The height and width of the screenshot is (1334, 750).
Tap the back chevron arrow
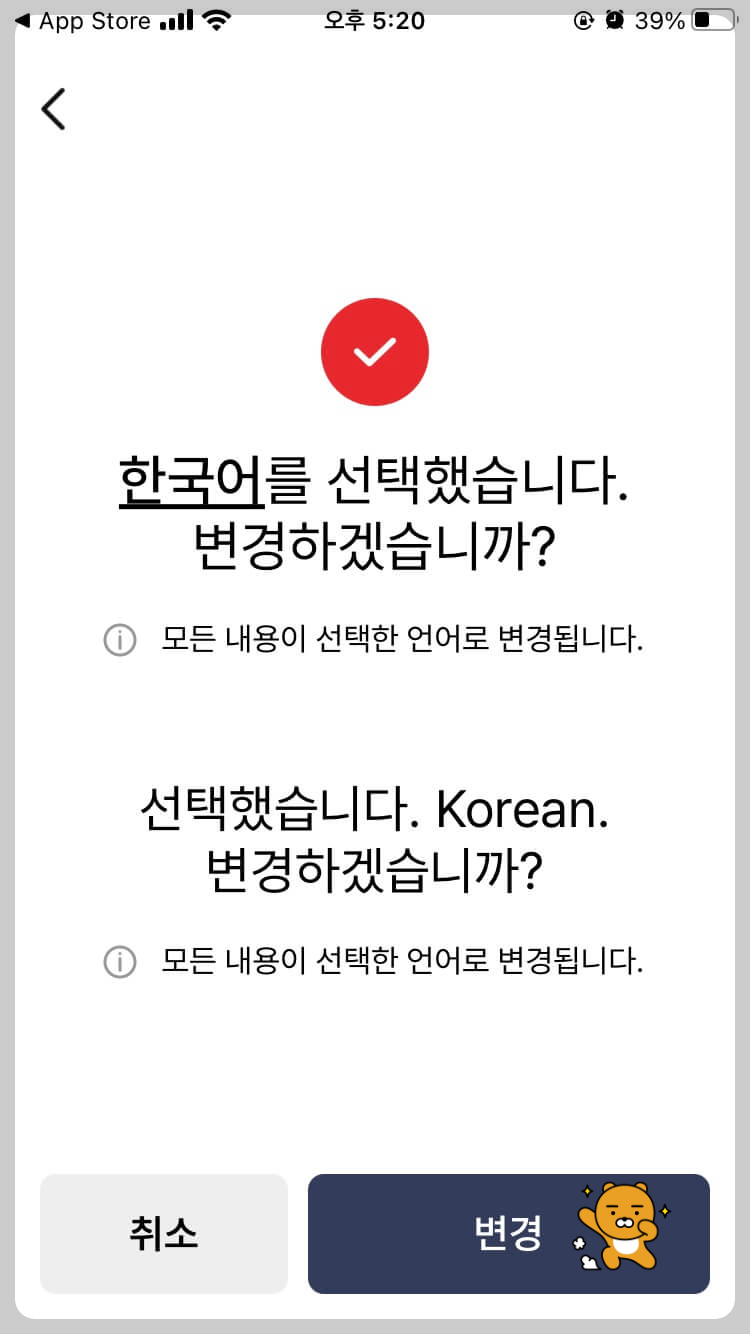pyautogui.click(x=53, y=109)
